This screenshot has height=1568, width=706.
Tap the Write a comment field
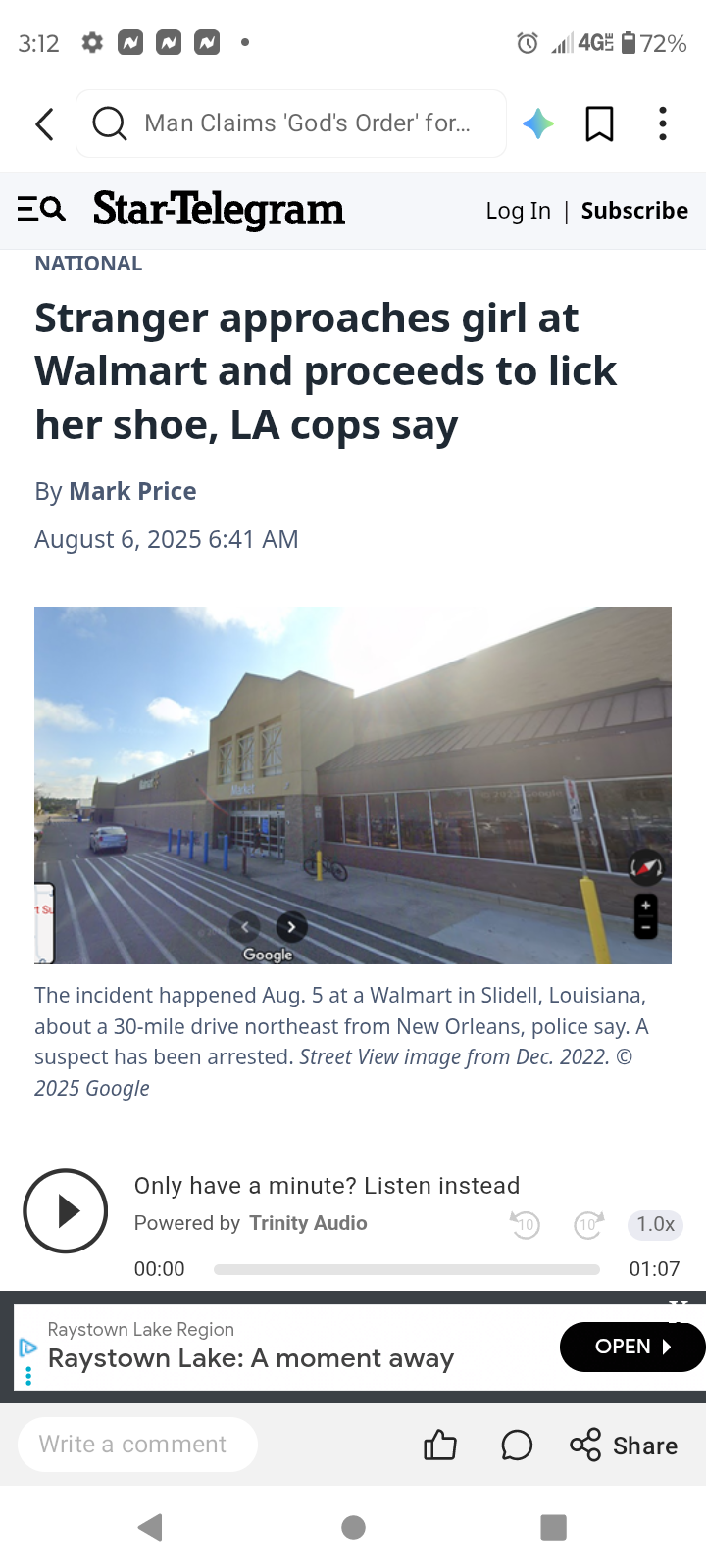point(137,1445)
